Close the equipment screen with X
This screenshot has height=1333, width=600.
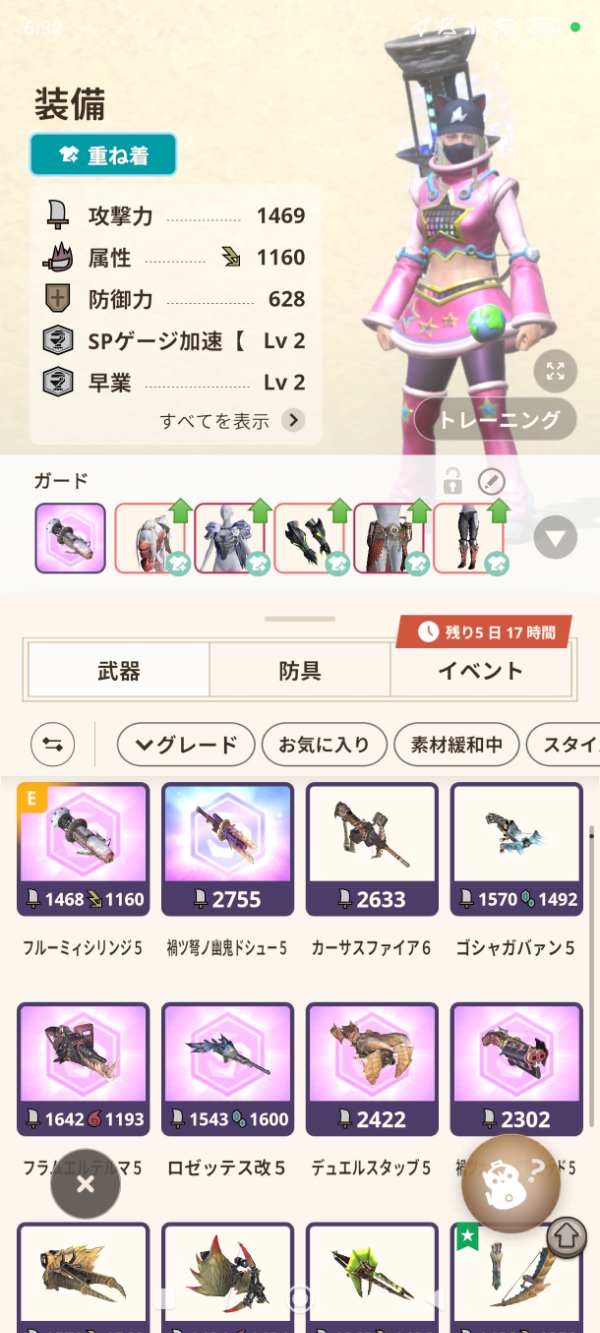pyautogui.click(x=85, y=1184)
